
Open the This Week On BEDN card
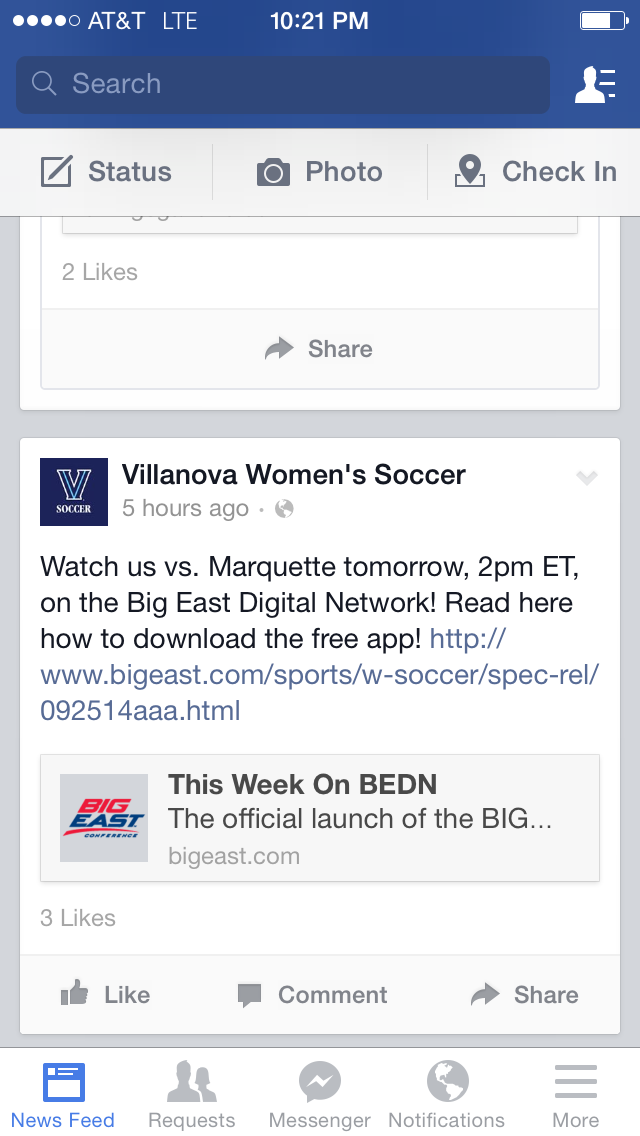(320, 818)
